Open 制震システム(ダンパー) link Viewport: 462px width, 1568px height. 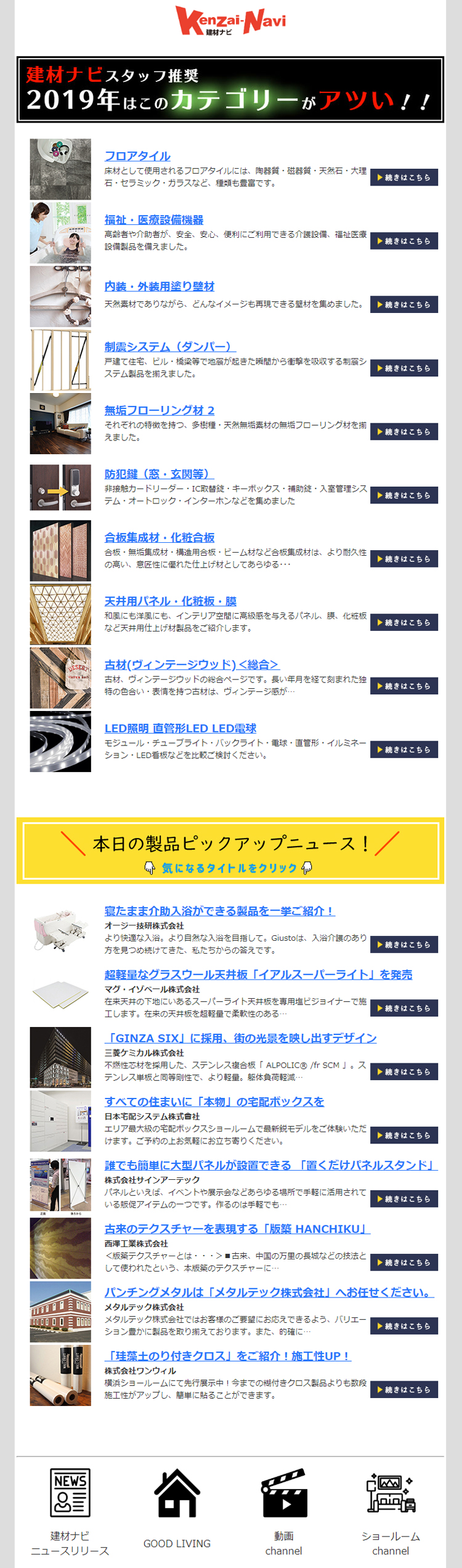point(170,347)
